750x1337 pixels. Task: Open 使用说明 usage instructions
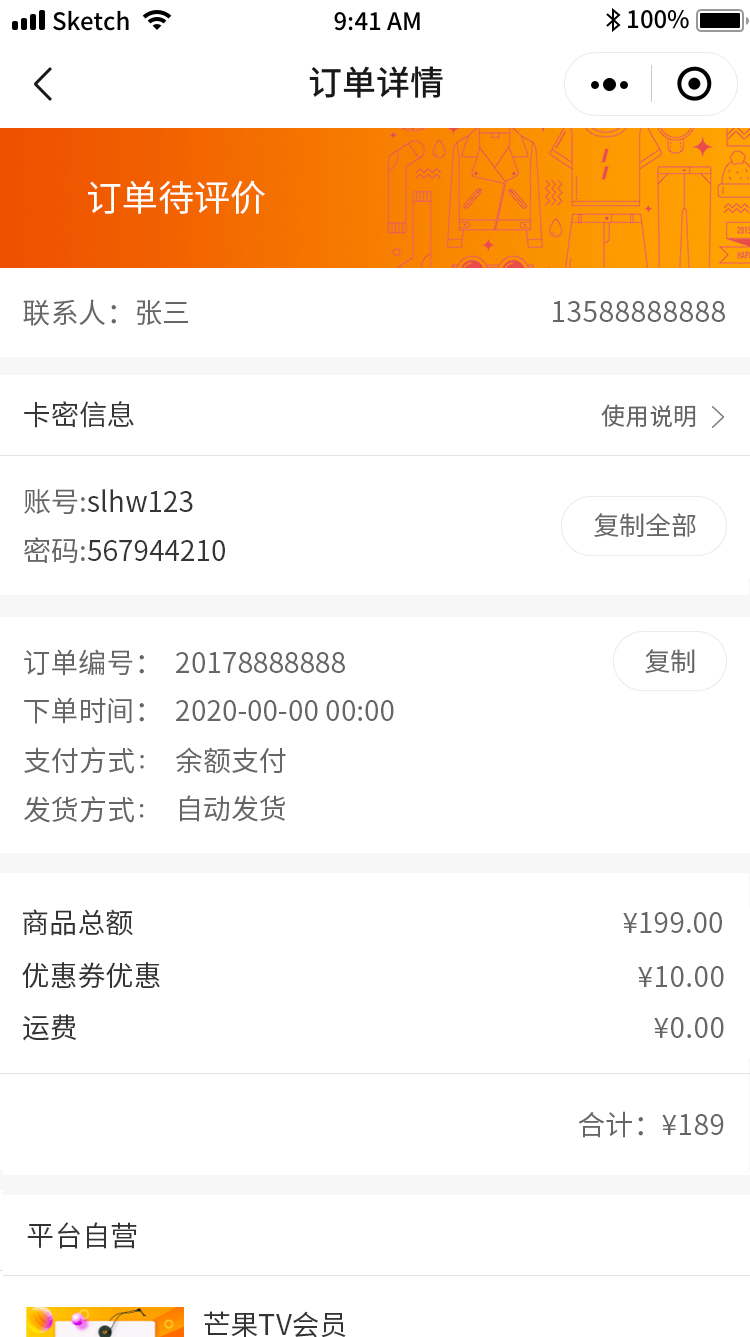[662, 416]
